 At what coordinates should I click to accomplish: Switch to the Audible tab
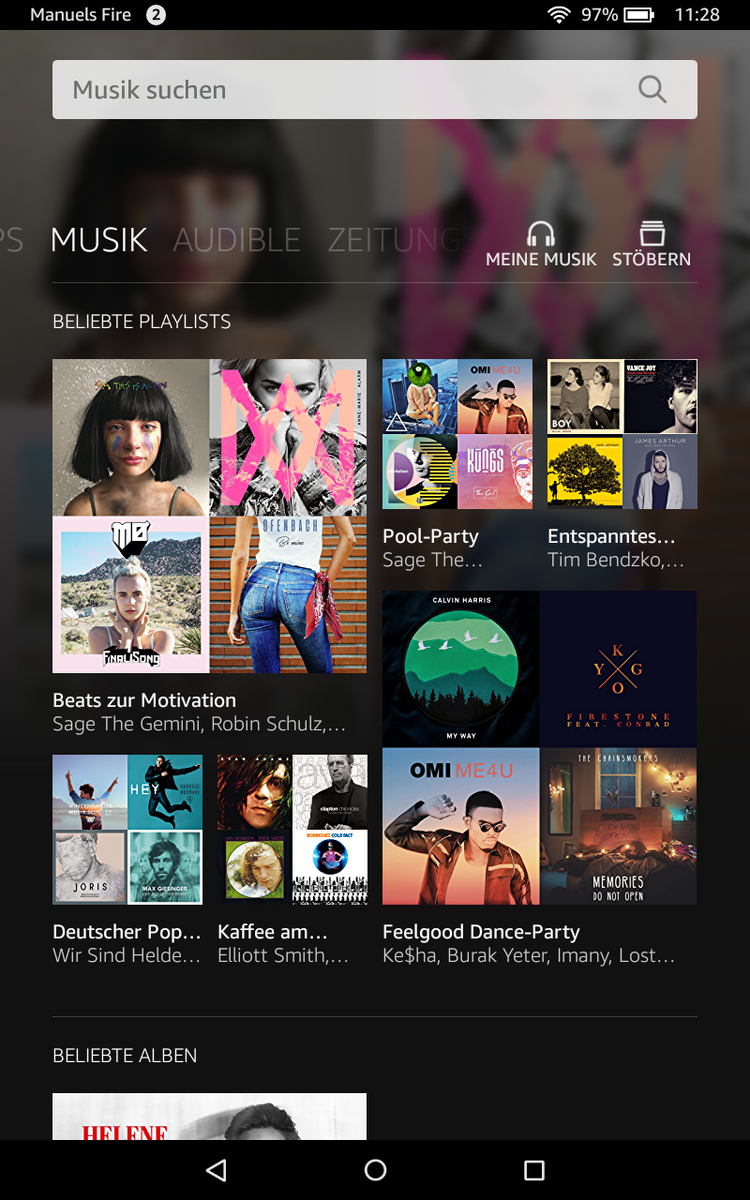tap(237, 240)
